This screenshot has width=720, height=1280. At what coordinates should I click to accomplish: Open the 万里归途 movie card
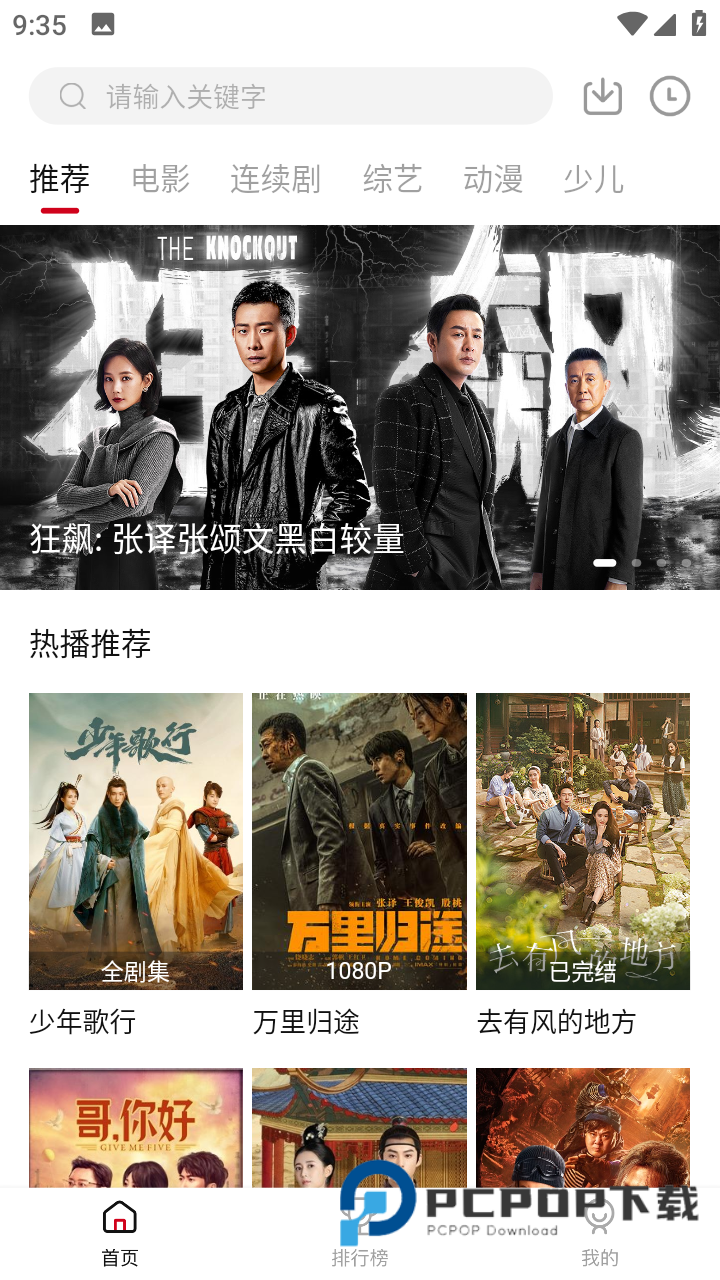(x=359, y=841)
